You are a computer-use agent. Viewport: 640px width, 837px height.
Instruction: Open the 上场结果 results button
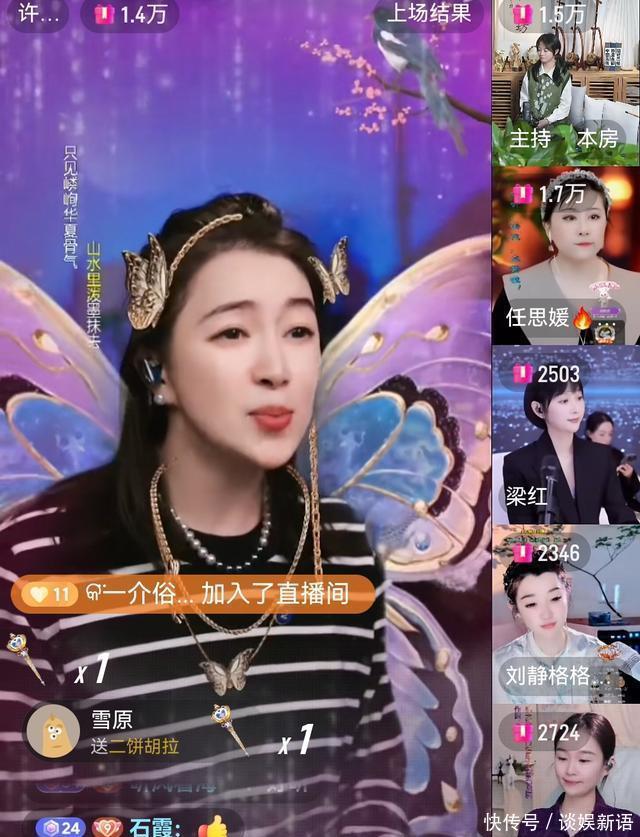428,14
